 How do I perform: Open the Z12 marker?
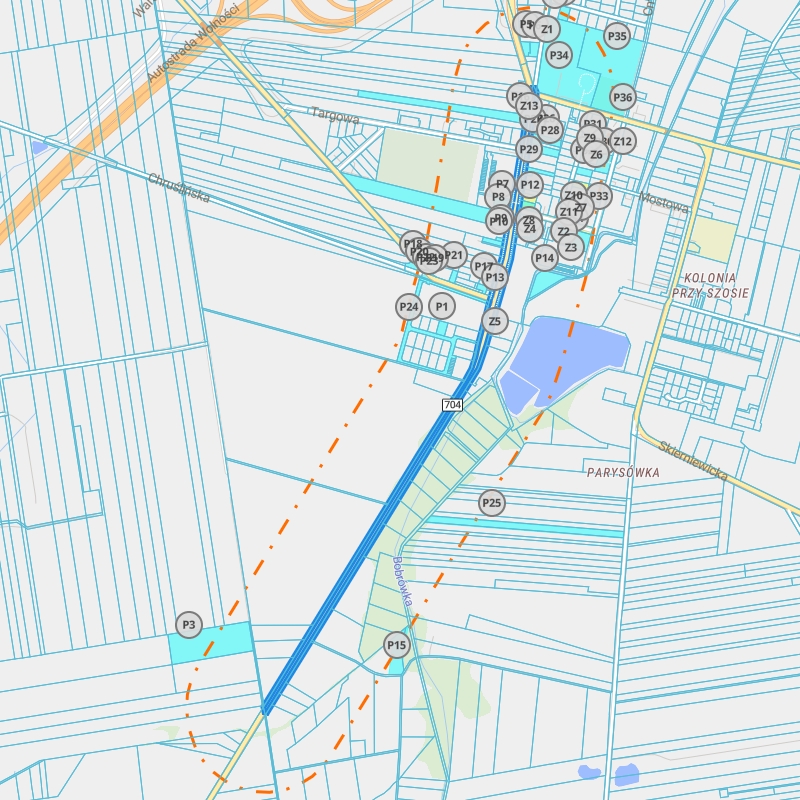622,141
